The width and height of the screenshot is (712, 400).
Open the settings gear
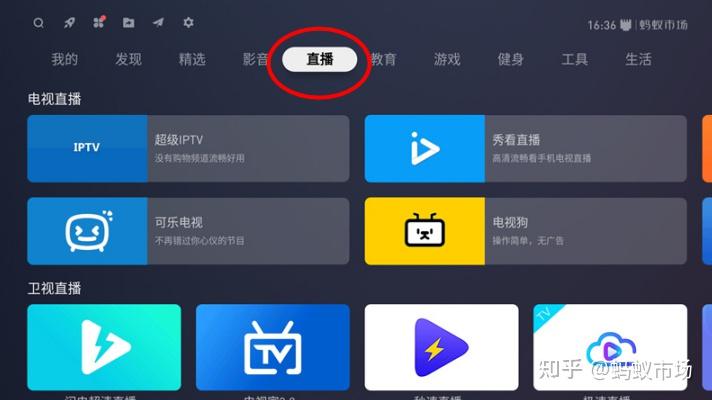coord(188,22)
